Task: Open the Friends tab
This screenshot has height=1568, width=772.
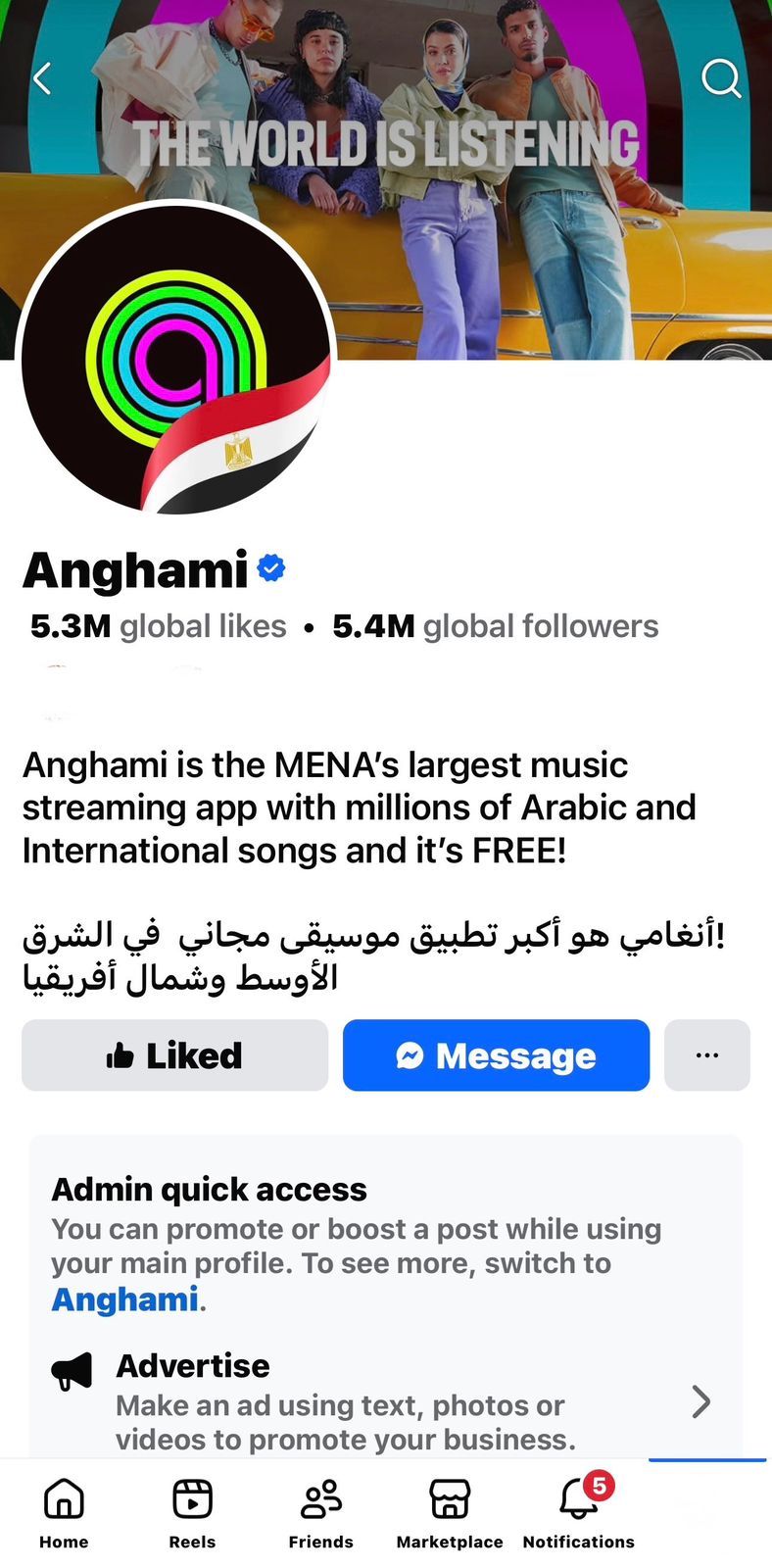Action: click(x=320, y=1512)
